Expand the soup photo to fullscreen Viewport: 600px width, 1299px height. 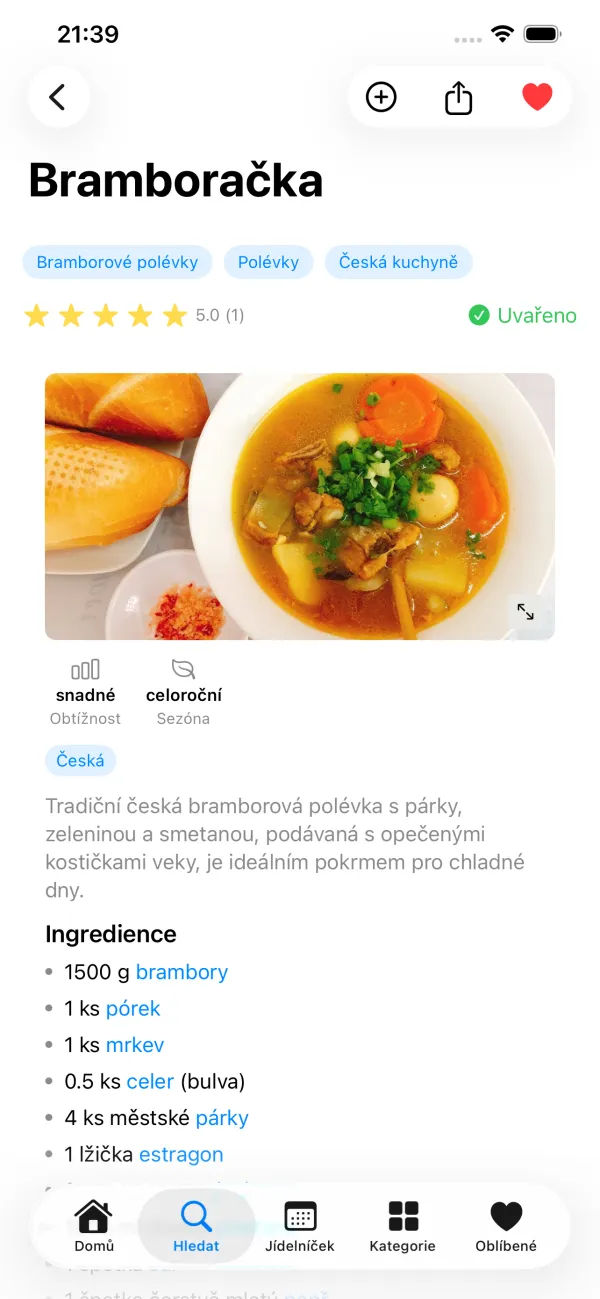[x=525, y=612]
